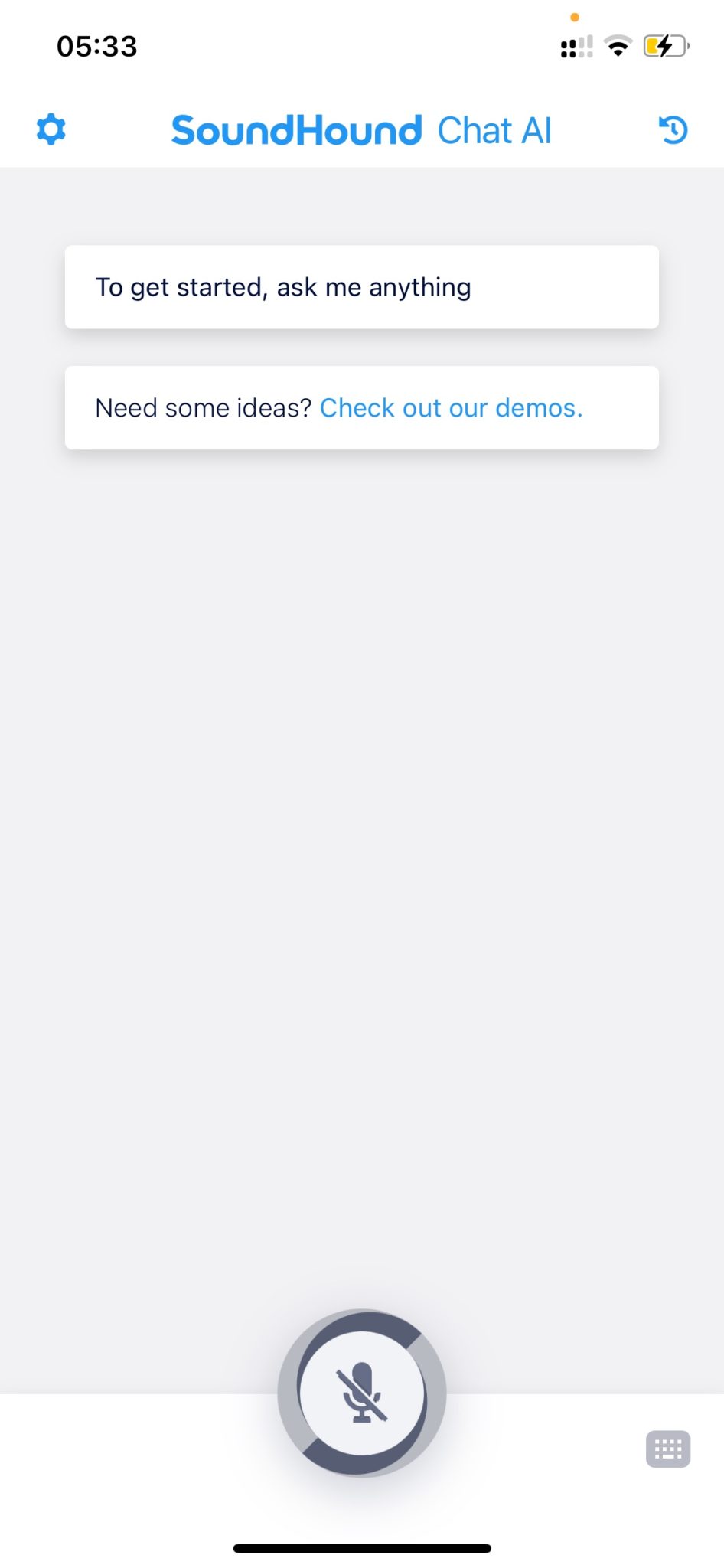Viewport: 724px width, 1568px height.
Task: Open the chat history
Action: pyautogui.click(x=673, y=129)
